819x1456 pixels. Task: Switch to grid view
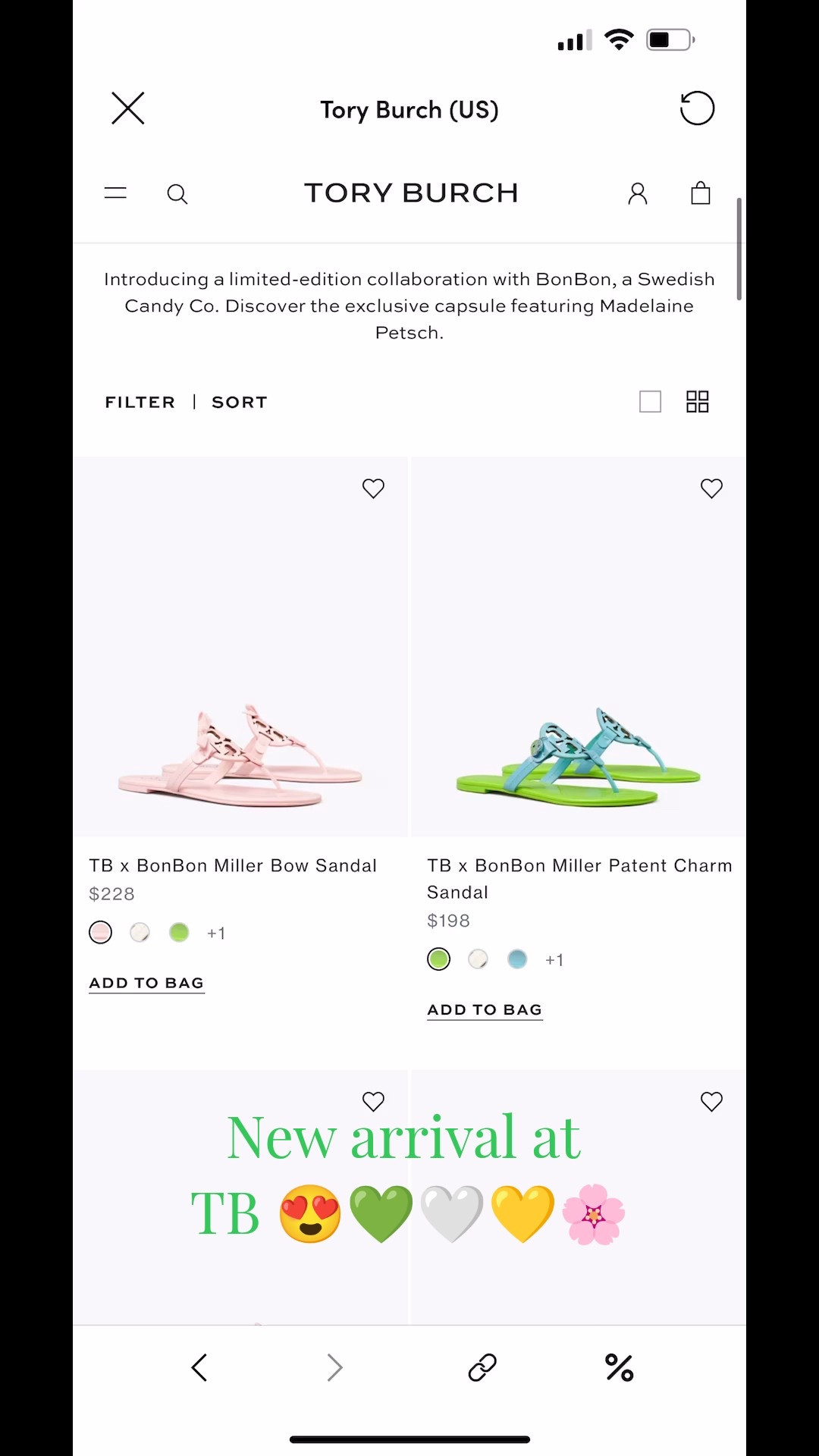click(697, 402)
